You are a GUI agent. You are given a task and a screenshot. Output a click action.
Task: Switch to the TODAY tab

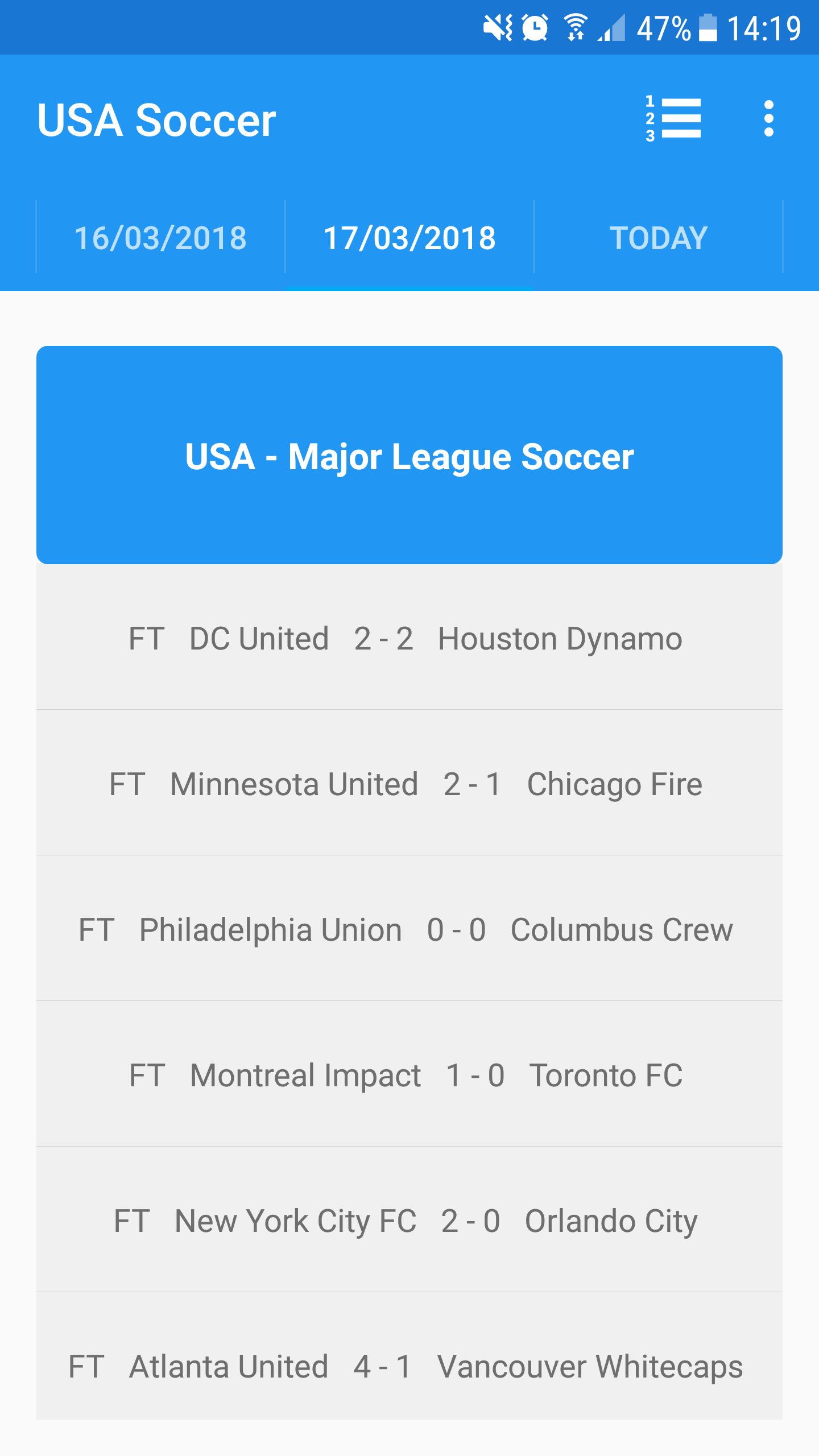(x=659, y=238)
